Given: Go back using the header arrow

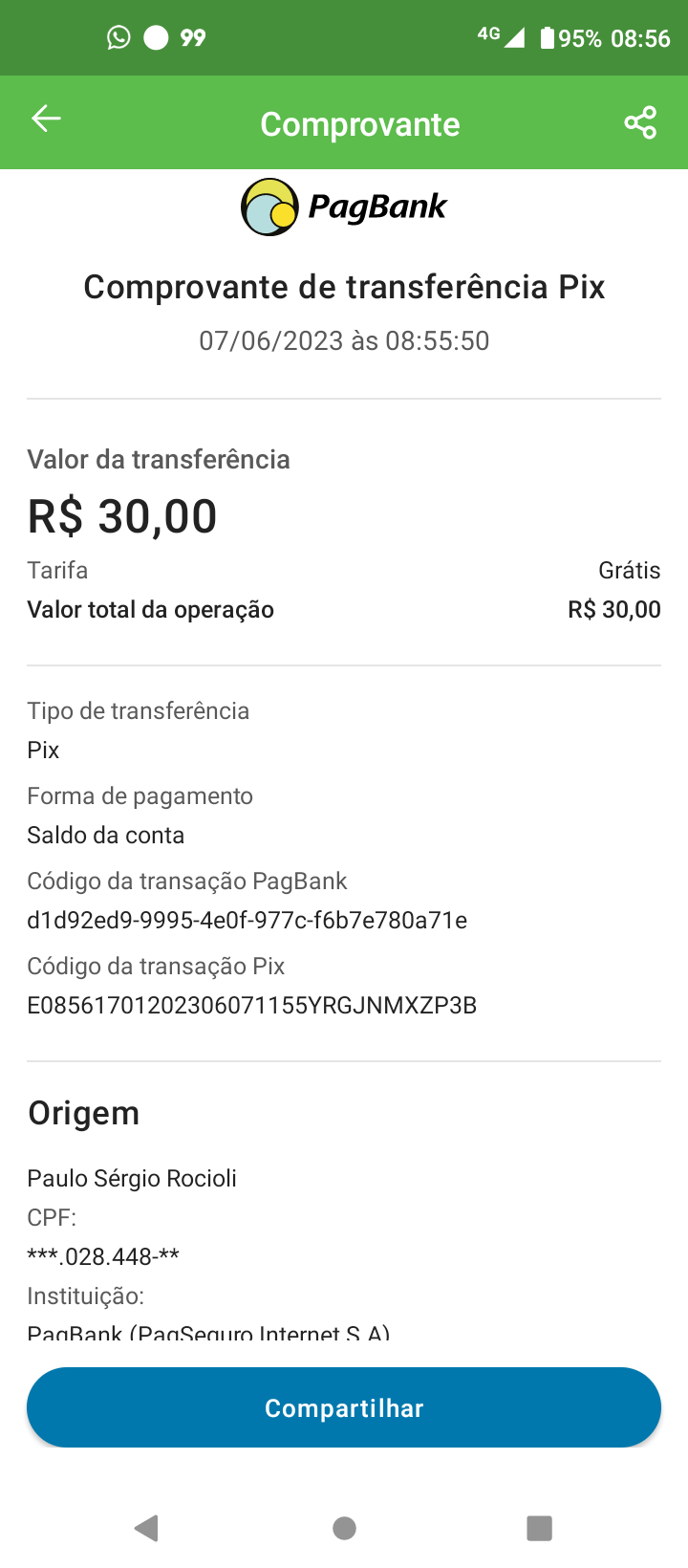Looking at the screenshot, I should coord(46,119).
